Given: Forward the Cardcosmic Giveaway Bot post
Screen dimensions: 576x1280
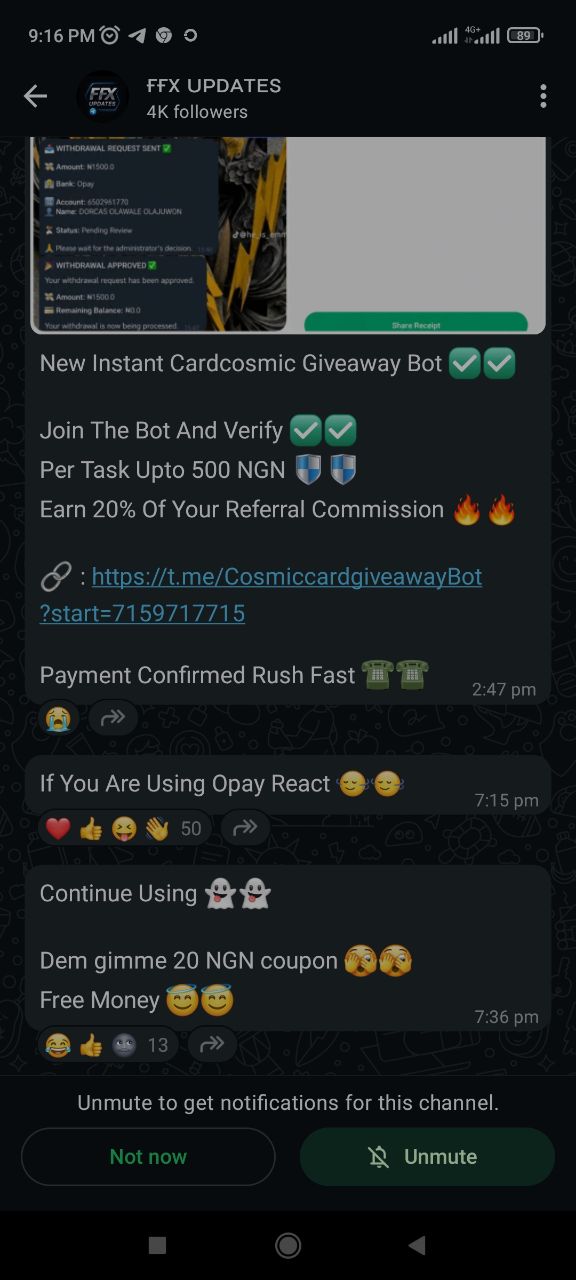Looking at the screenshot, I should click(x=113, y=718).
